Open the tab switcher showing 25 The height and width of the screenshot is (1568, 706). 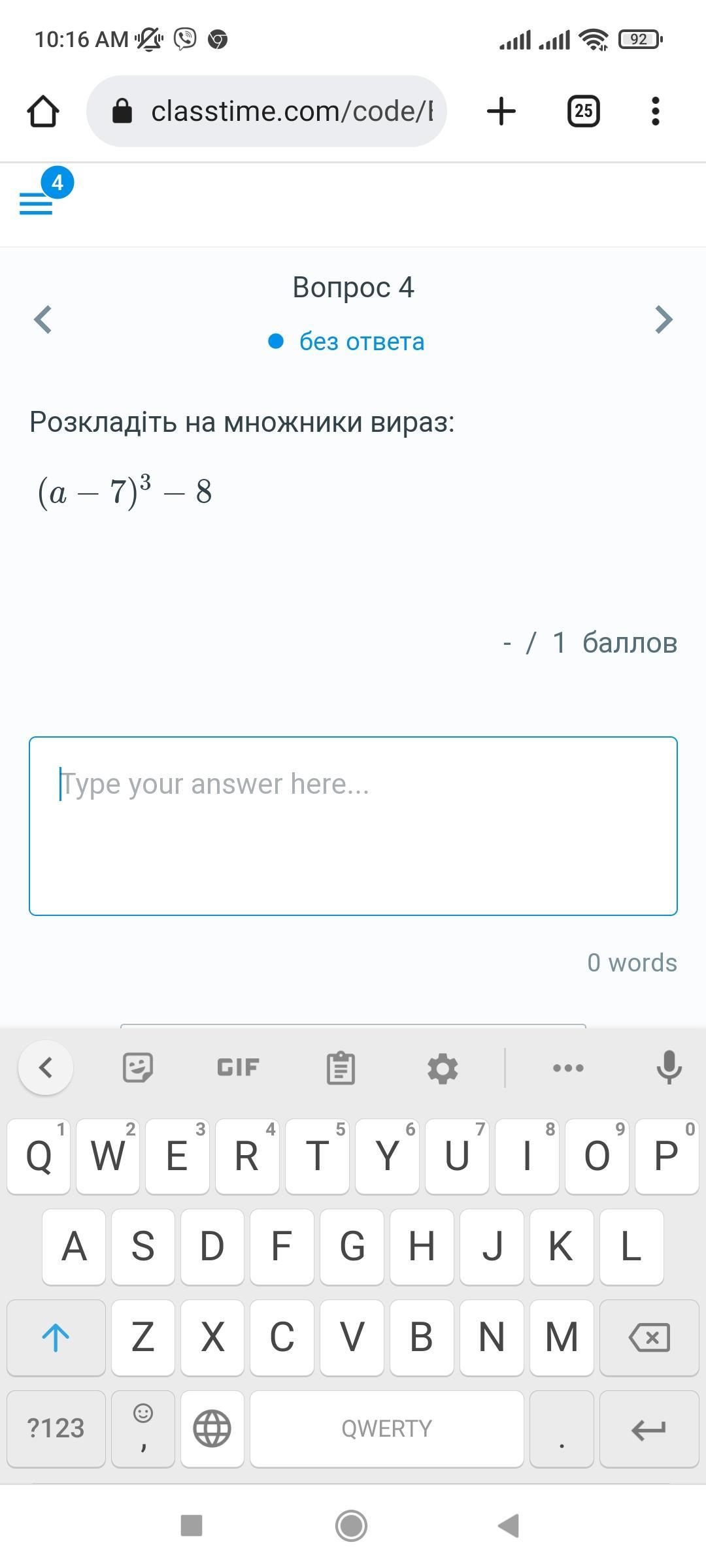[583, 111]
